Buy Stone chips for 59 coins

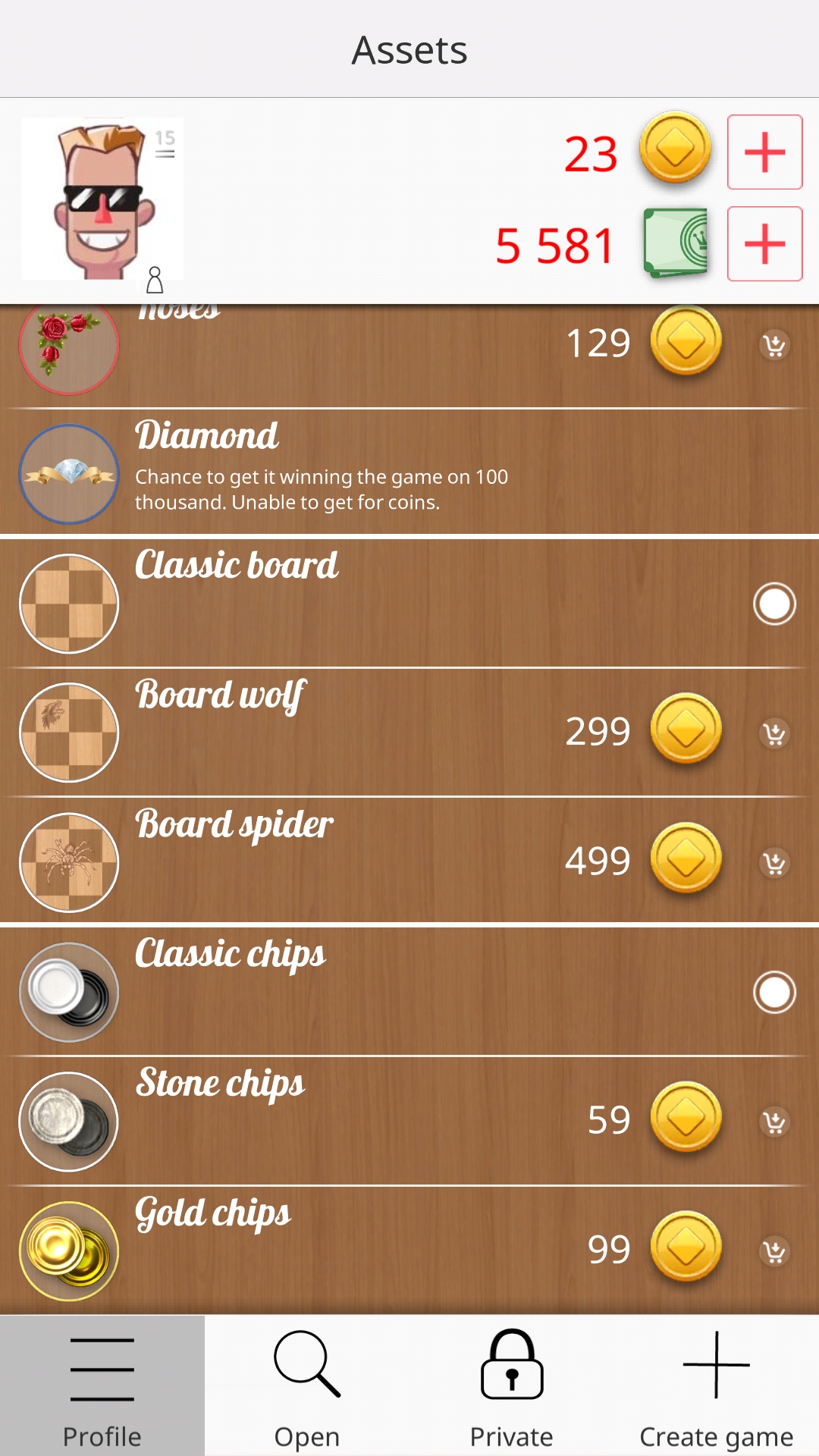pyautogui.click(x=774, y=1122)
